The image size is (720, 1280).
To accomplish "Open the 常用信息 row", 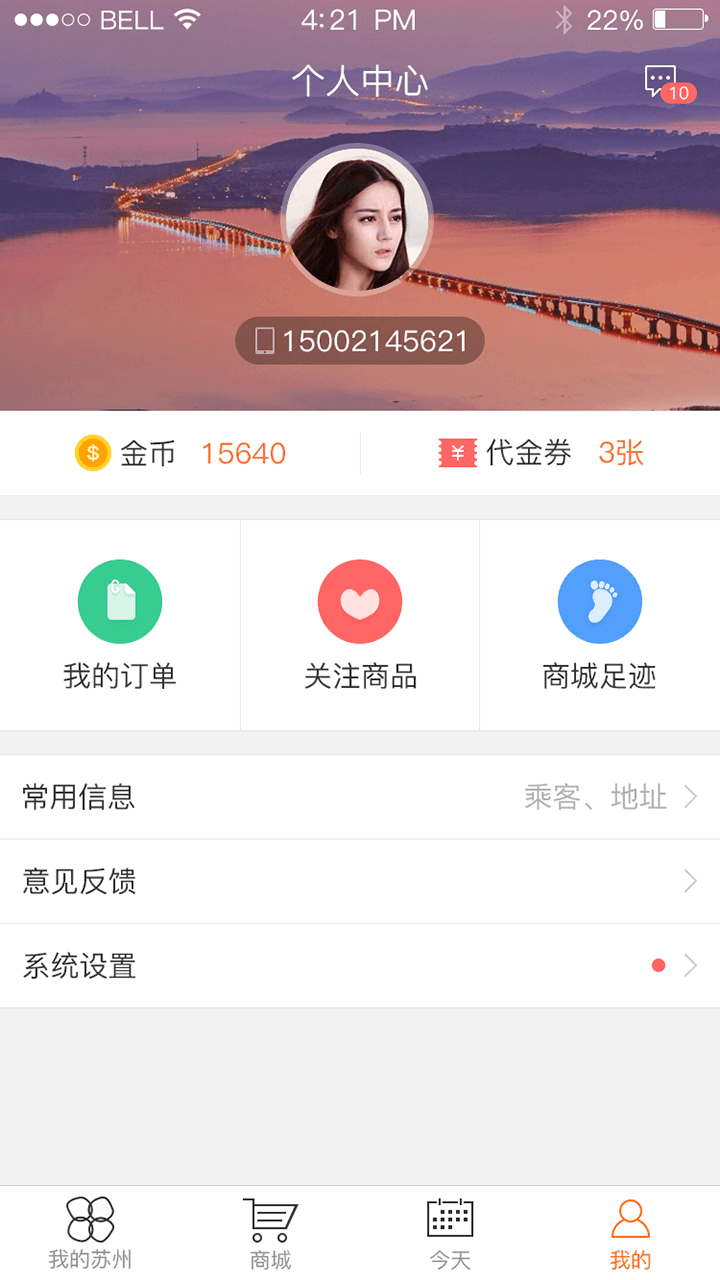I will tap(360, 797).
